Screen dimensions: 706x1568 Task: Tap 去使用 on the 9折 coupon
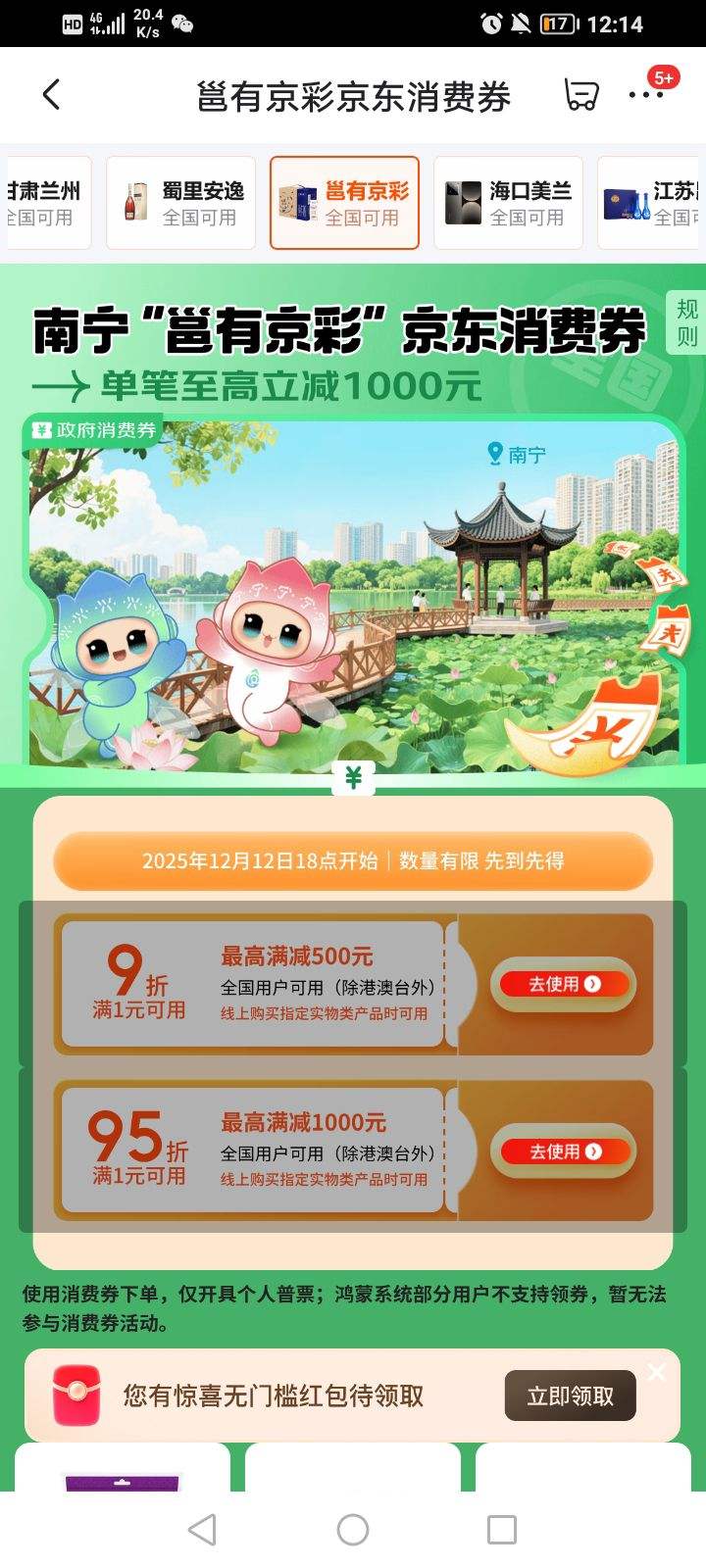[x=564, y=985]
